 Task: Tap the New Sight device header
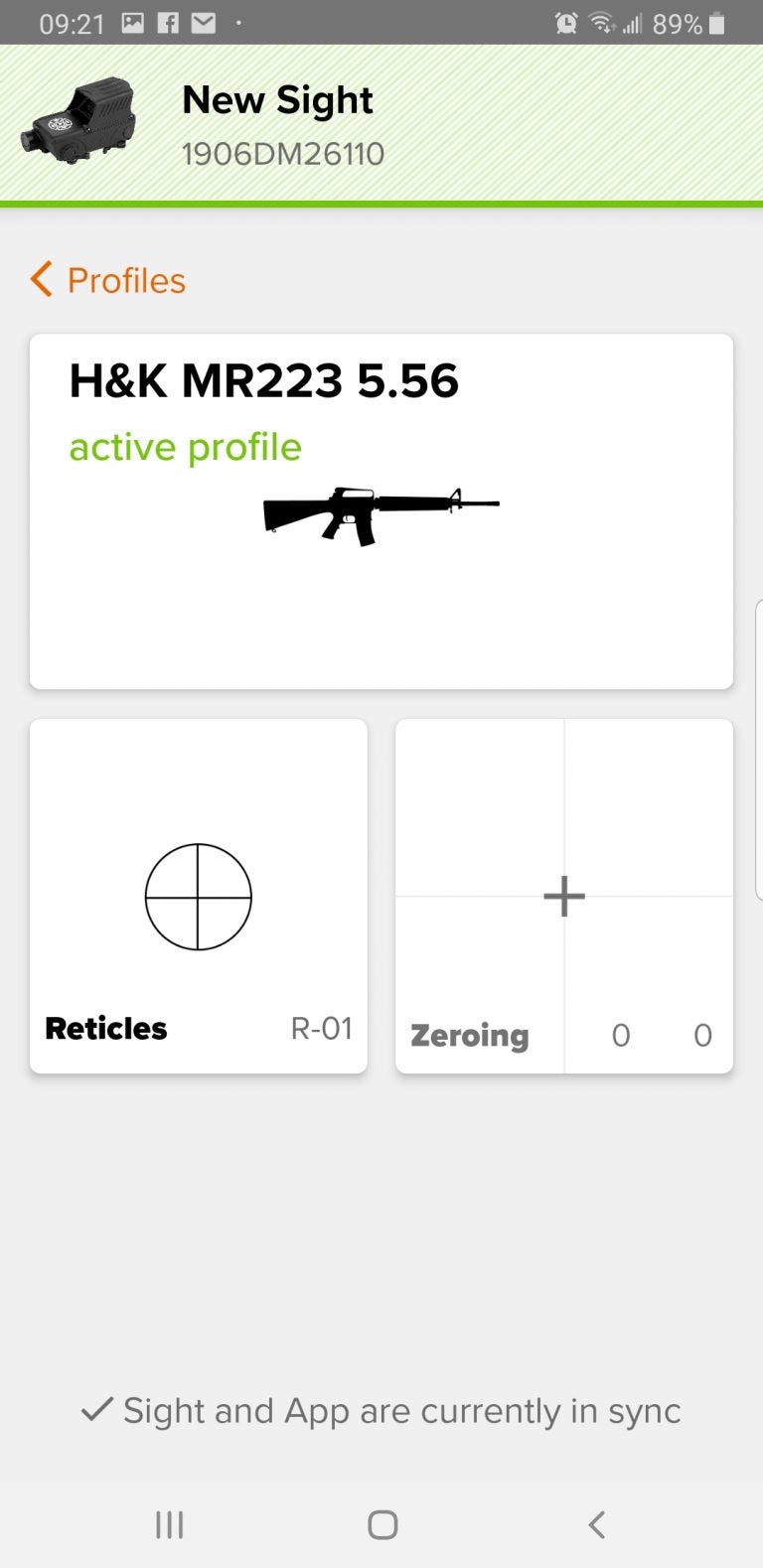point(381,124)
